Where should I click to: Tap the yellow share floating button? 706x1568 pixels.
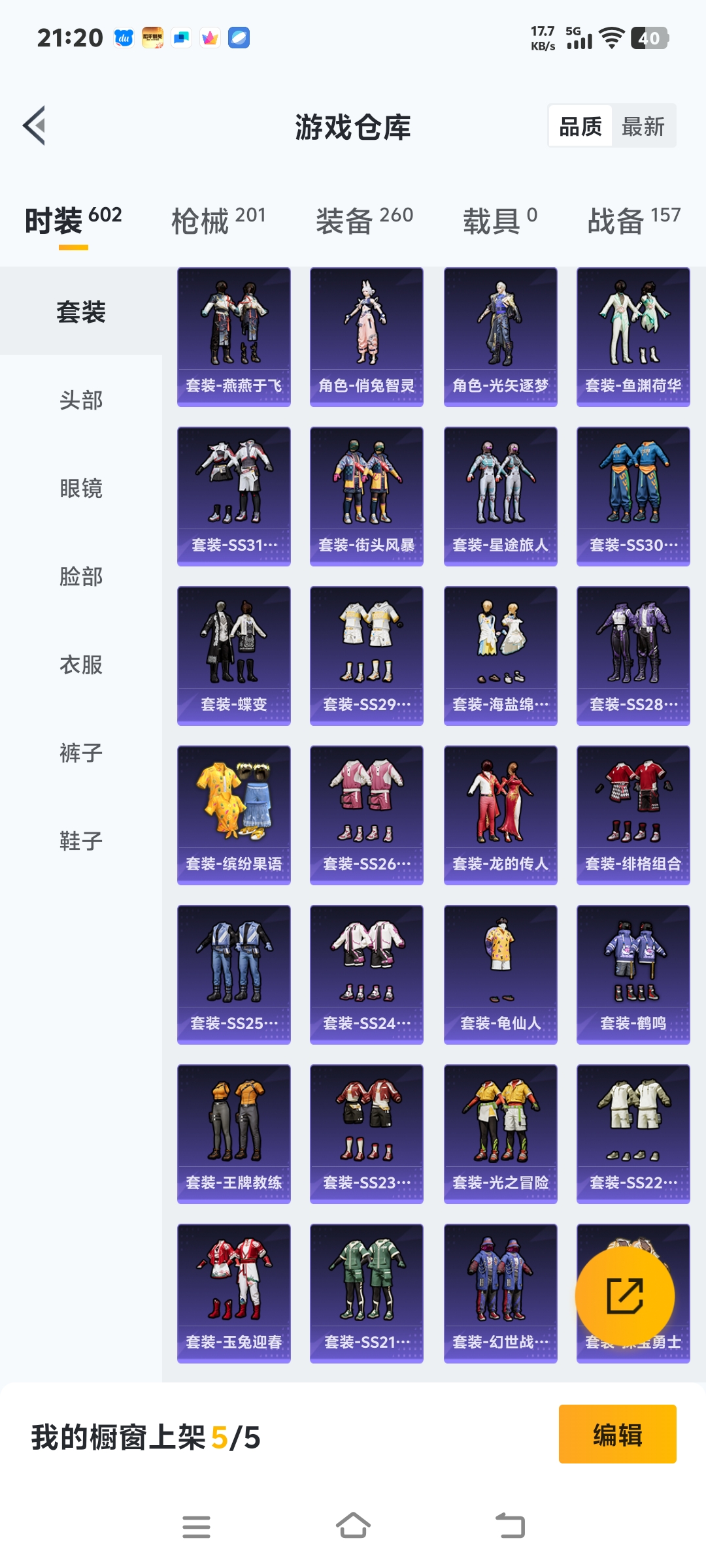point(624,1296)
